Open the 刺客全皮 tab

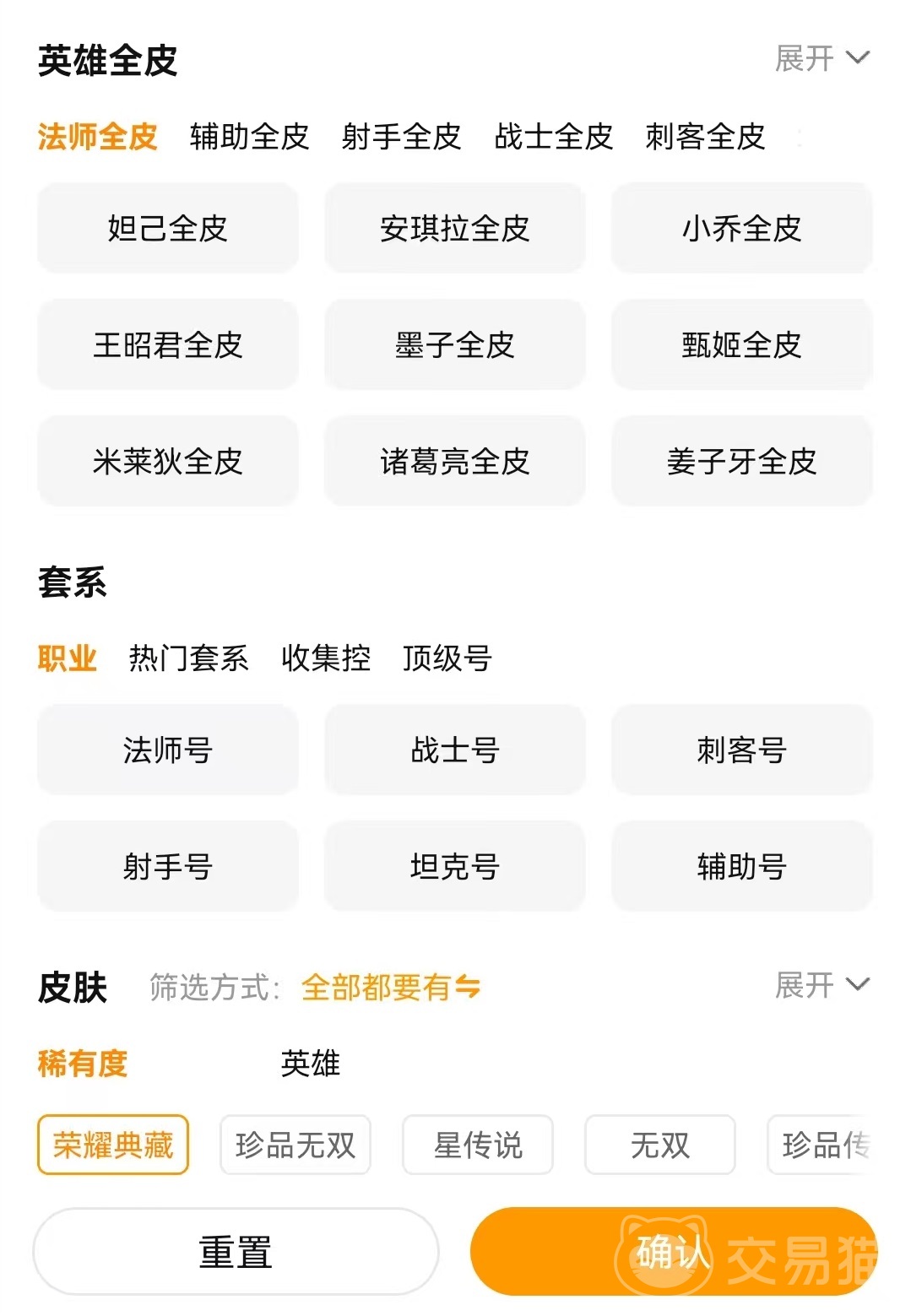(705, 137)
